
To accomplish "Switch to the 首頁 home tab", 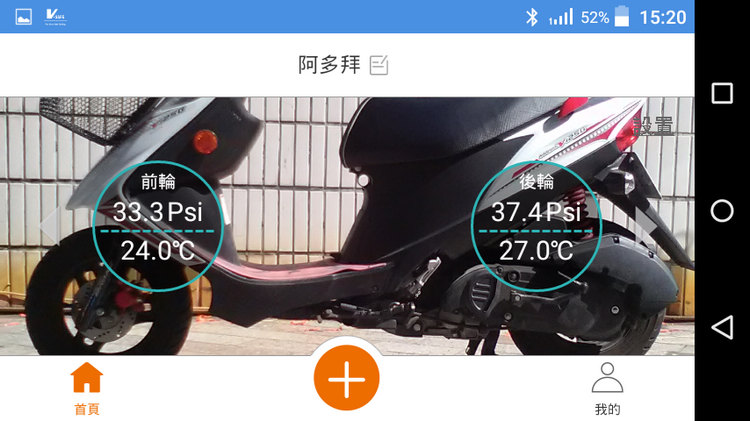I will (87, 389).
